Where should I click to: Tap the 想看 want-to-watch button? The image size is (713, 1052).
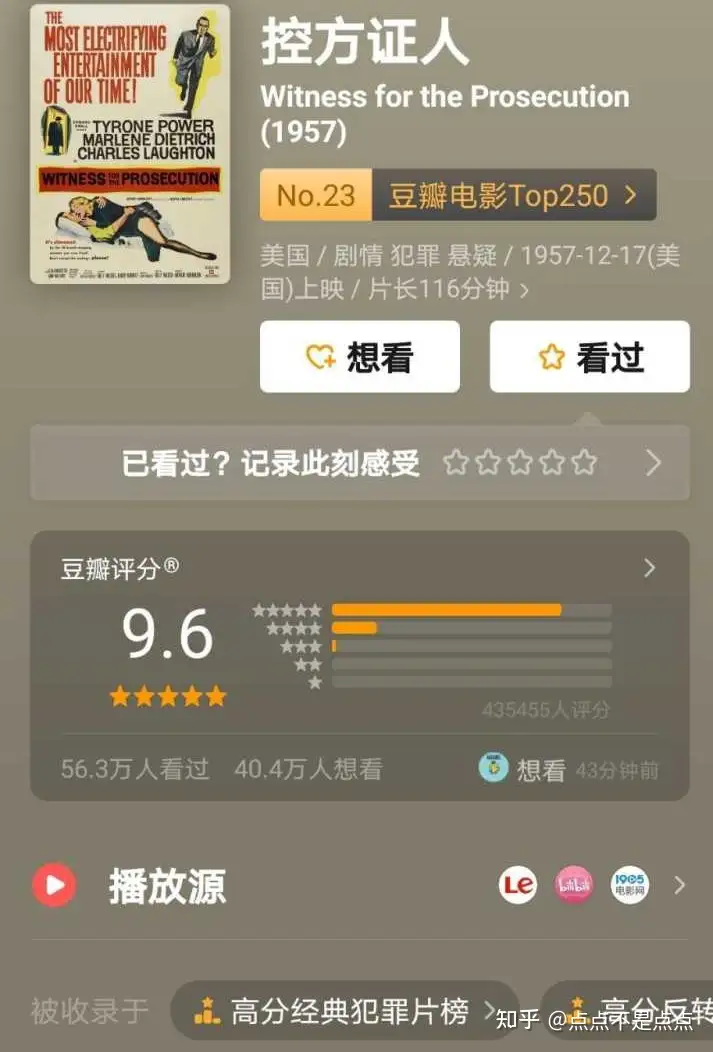tap(360, 357)
